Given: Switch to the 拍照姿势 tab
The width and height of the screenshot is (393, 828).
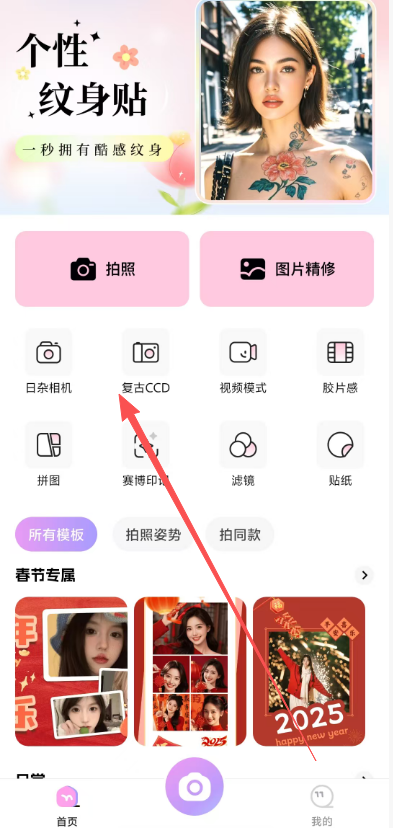Looking at the screenshot, I should point(153,534).
